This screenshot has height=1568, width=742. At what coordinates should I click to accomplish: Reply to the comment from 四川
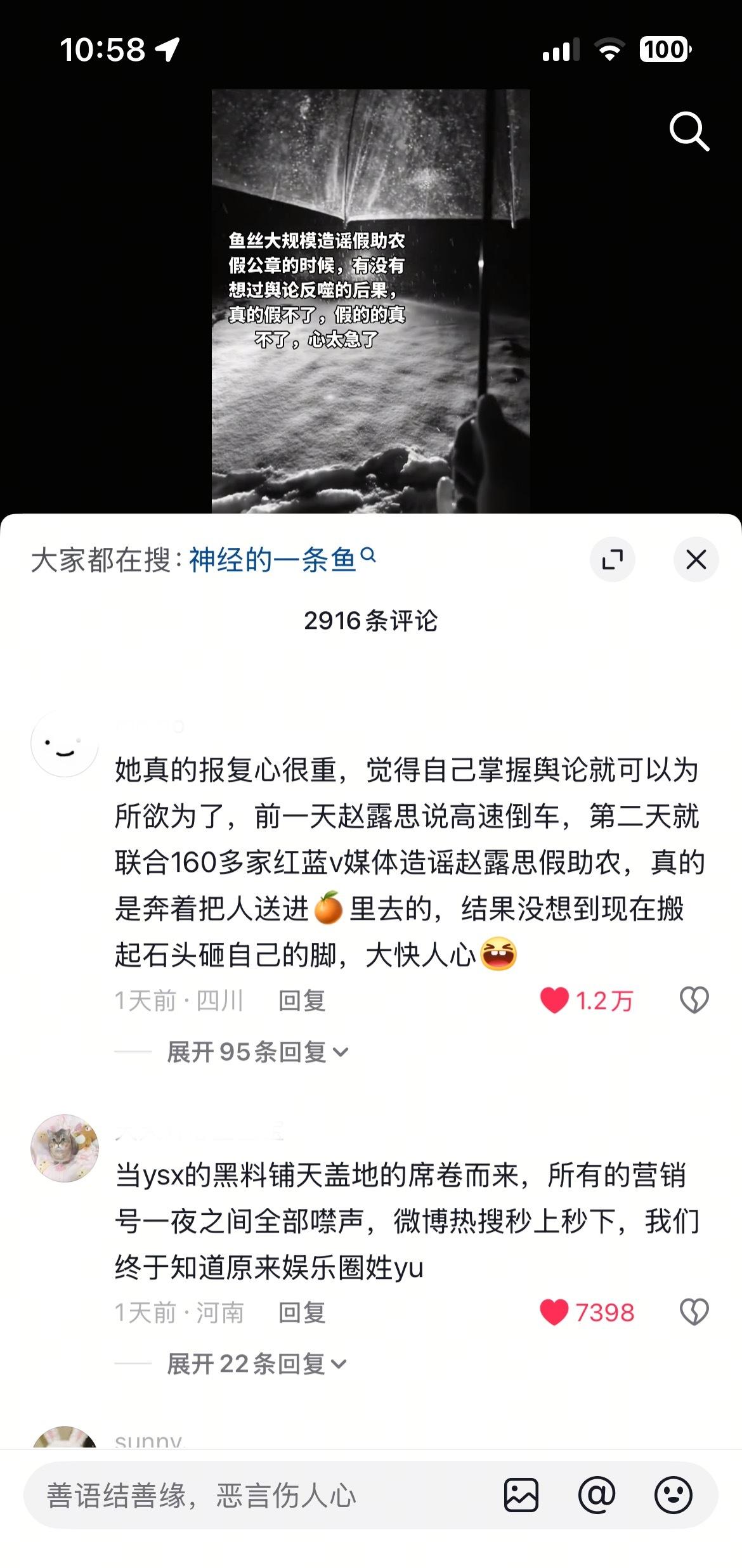(302, 1001)
